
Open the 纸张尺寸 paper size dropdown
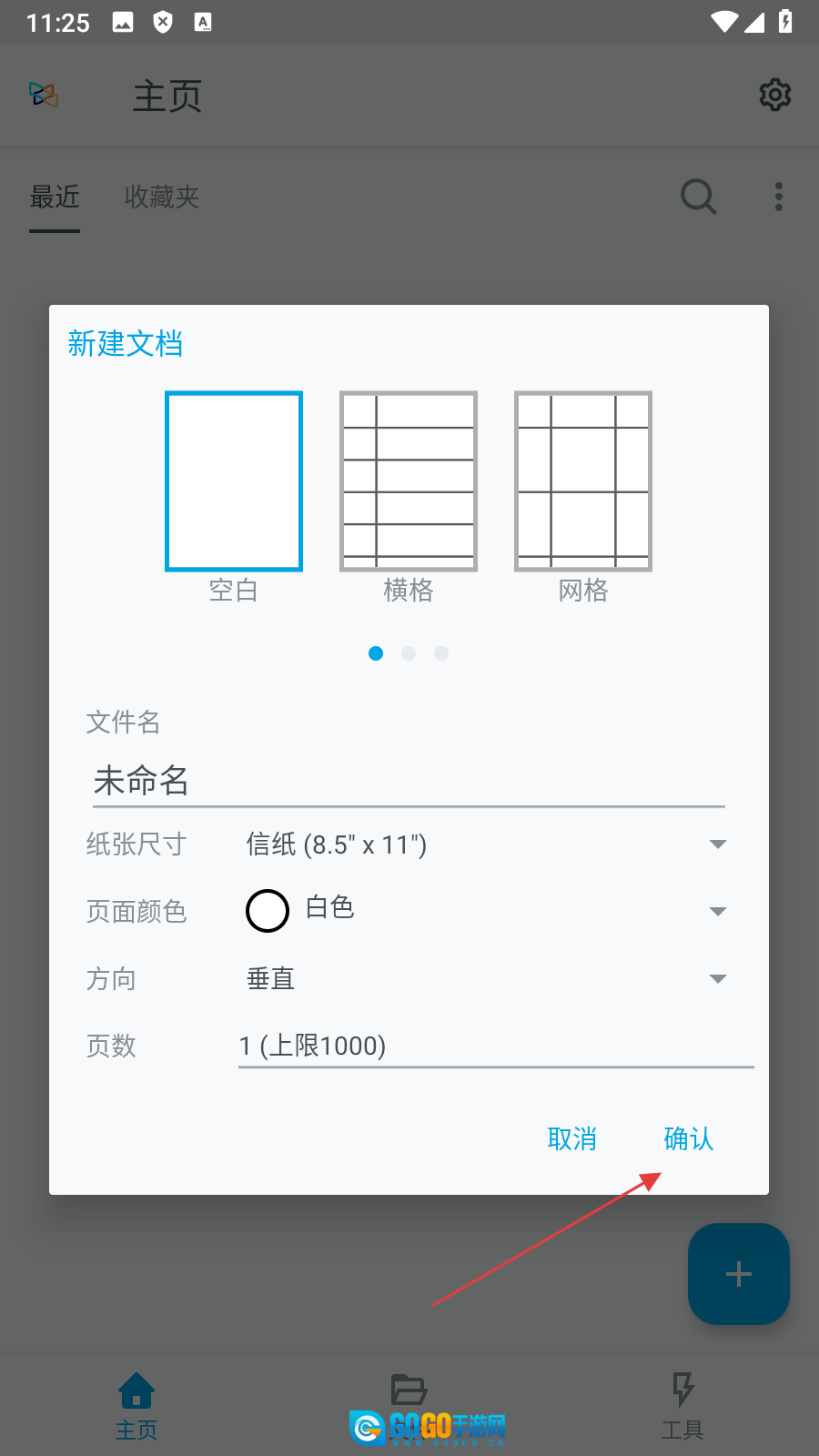click(x=485, y=844)
